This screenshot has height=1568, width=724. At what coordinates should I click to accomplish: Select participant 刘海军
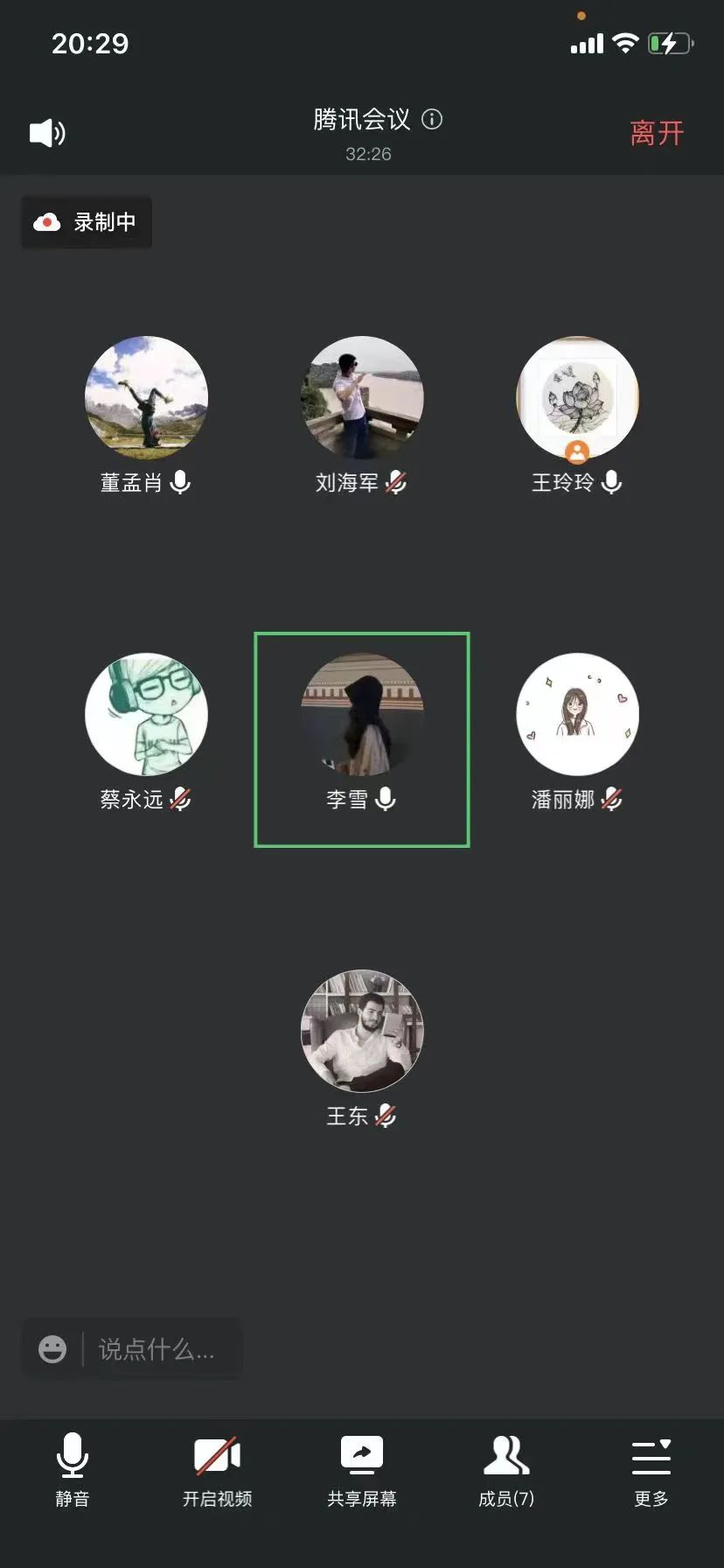pyautogui.click(x=362, y=398)
